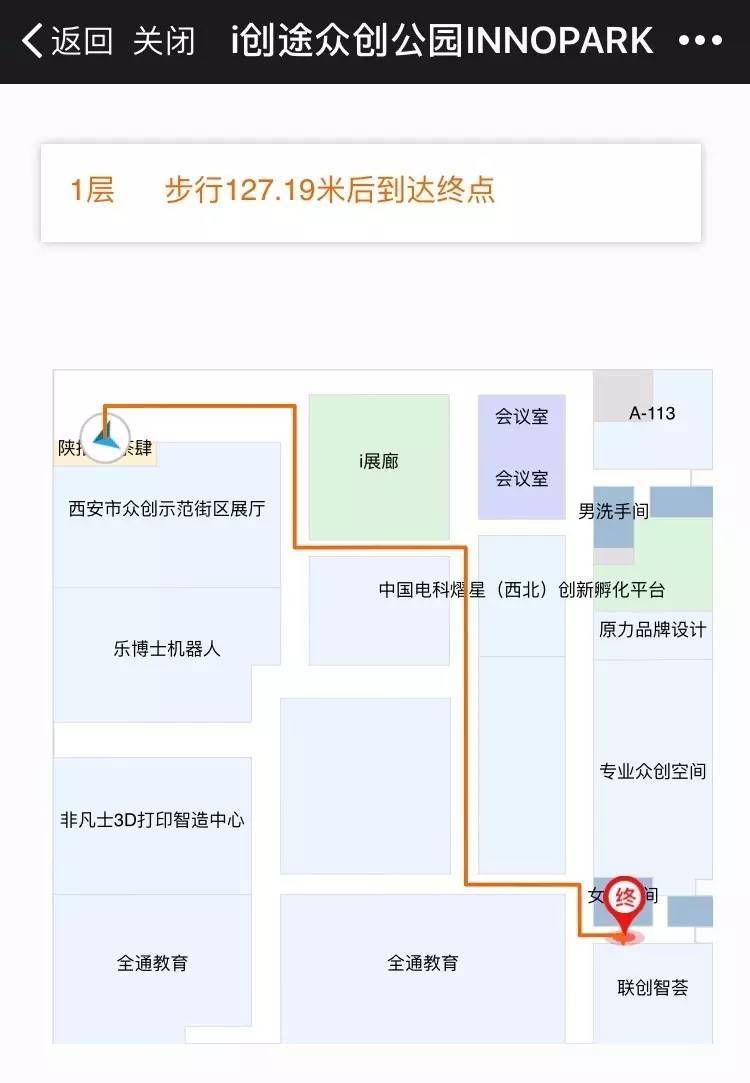
Task: Select 乐博士机器人 on the floor map
Action: (x=166, y=649)
